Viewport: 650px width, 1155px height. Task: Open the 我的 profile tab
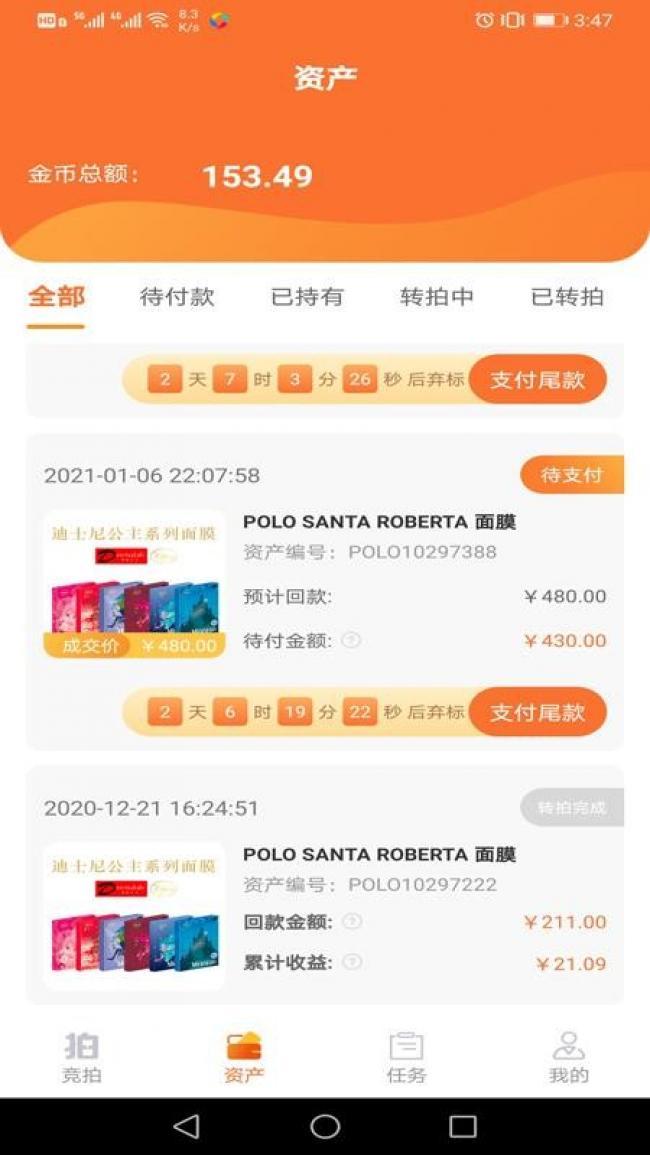point(568,1058)
